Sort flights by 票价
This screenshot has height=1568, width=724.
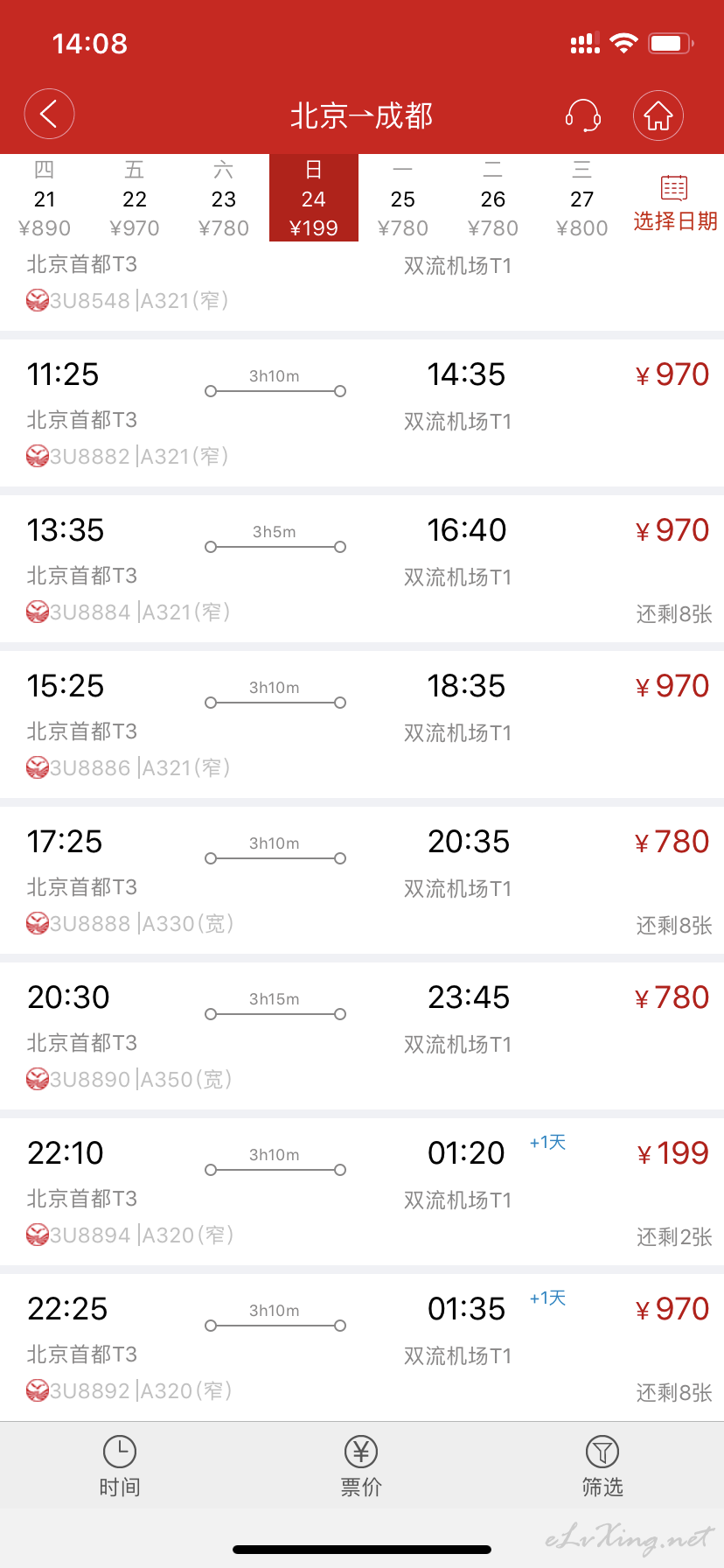coord(361,1466)
